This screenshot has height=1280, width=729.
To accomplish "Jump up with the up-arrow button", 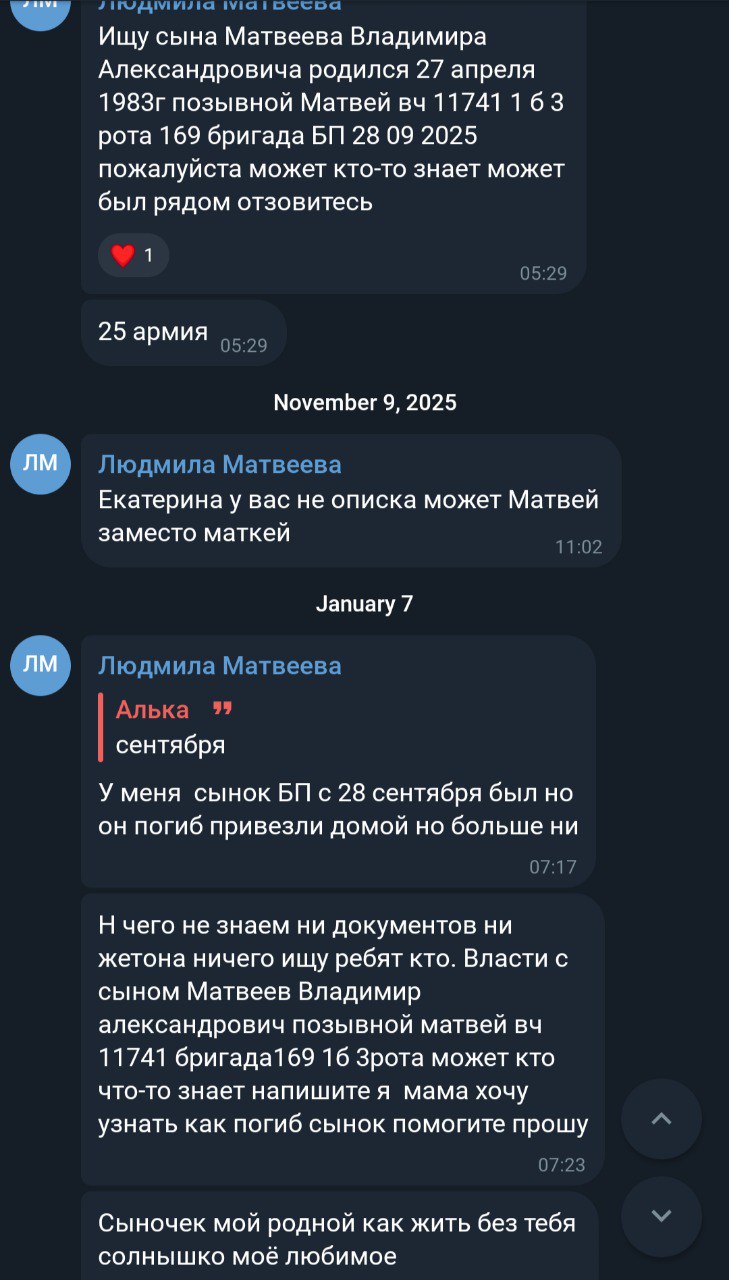I will click(661, 1119).
